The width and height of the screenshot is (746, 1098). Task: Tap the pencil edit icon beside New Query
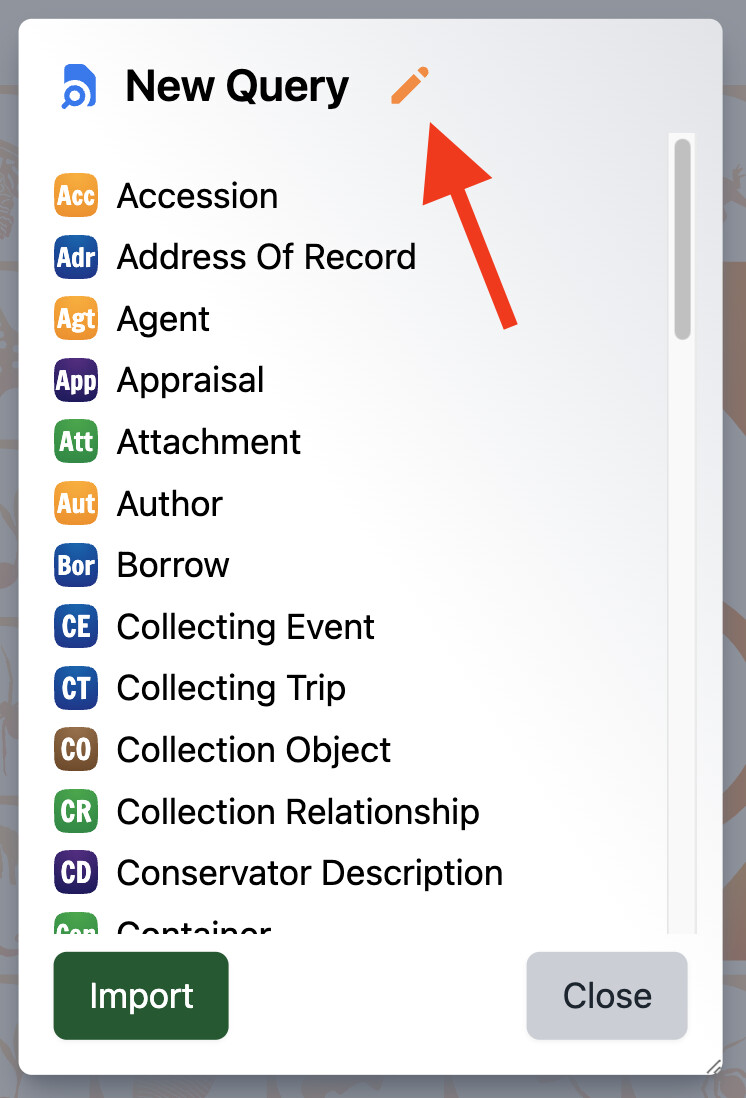click(409, 86)
